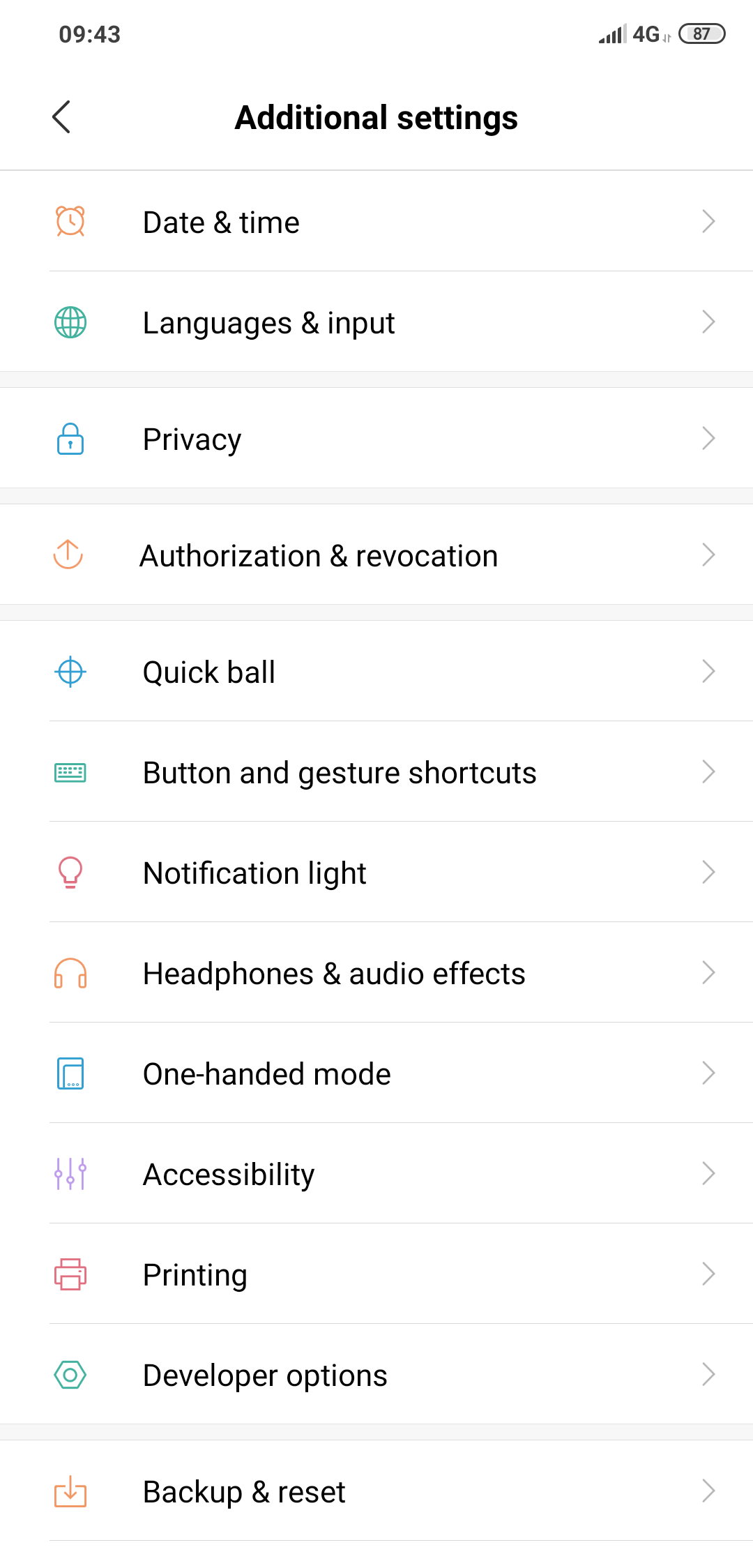
Task: Tap Notification light row
Action: (376, 873)
